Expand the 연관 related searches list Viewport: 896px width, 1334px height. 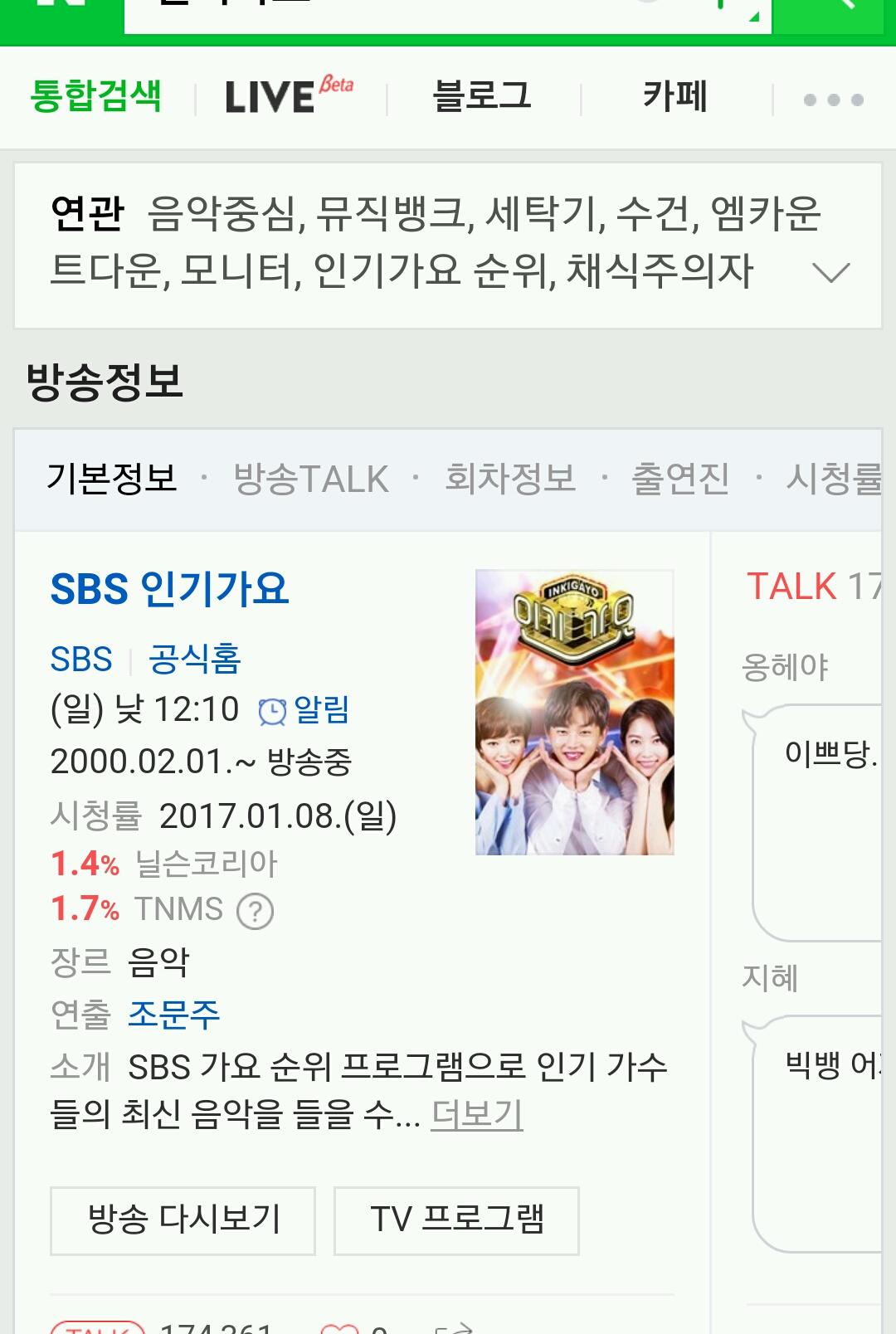point(830,272)
